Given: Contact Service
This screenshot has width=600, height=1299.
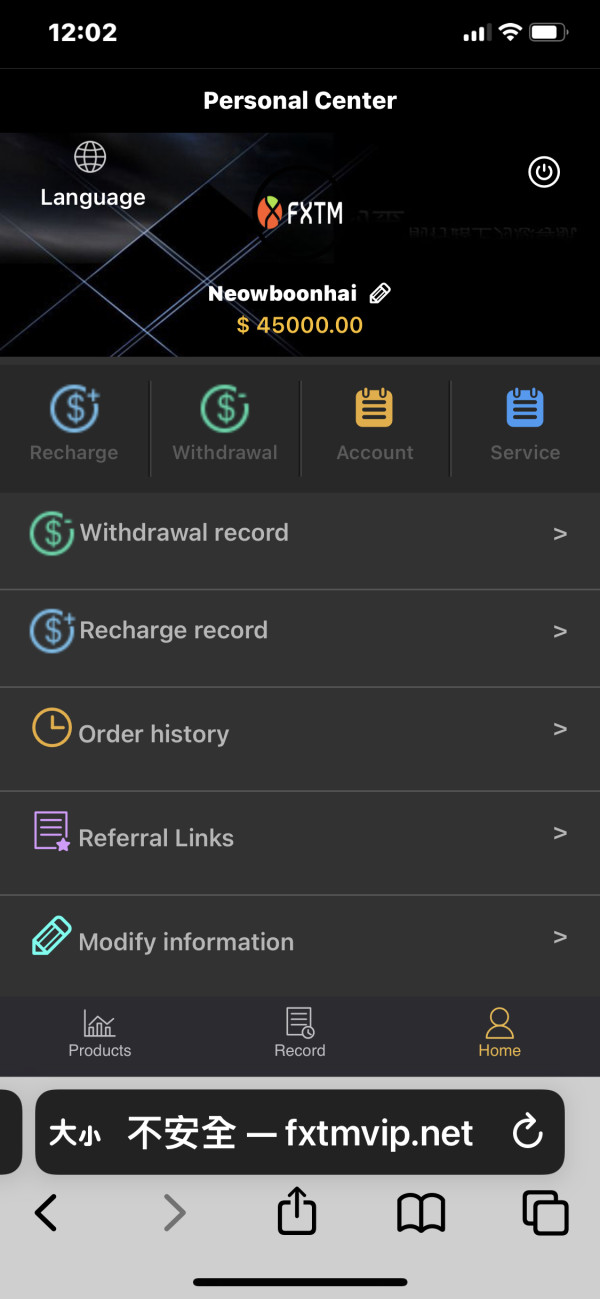Looking at the screenshot, I should (525, 425).
